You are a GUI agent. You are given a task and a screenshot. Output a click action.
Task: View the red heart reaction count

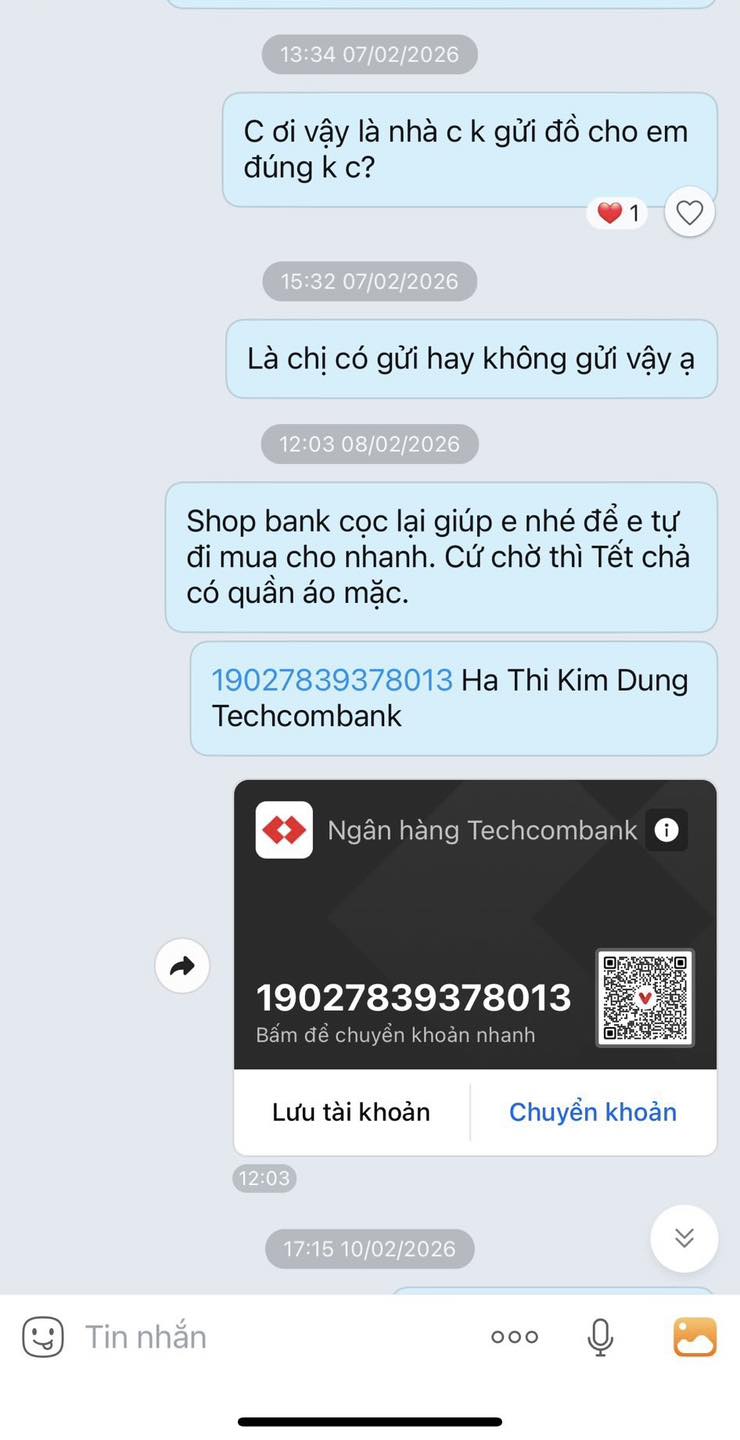tap(618, 212)
